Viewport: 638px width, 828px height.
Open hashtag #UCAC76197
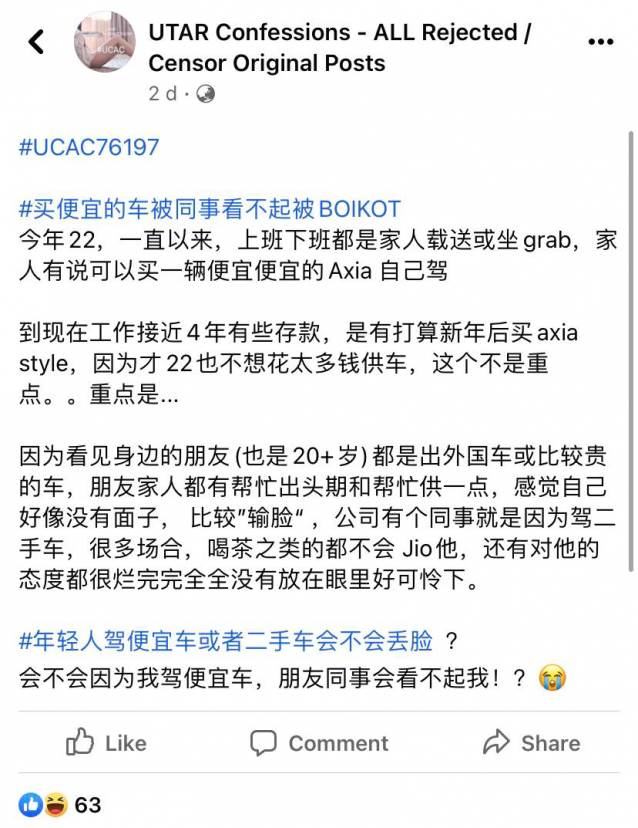(x=89, y=148)
